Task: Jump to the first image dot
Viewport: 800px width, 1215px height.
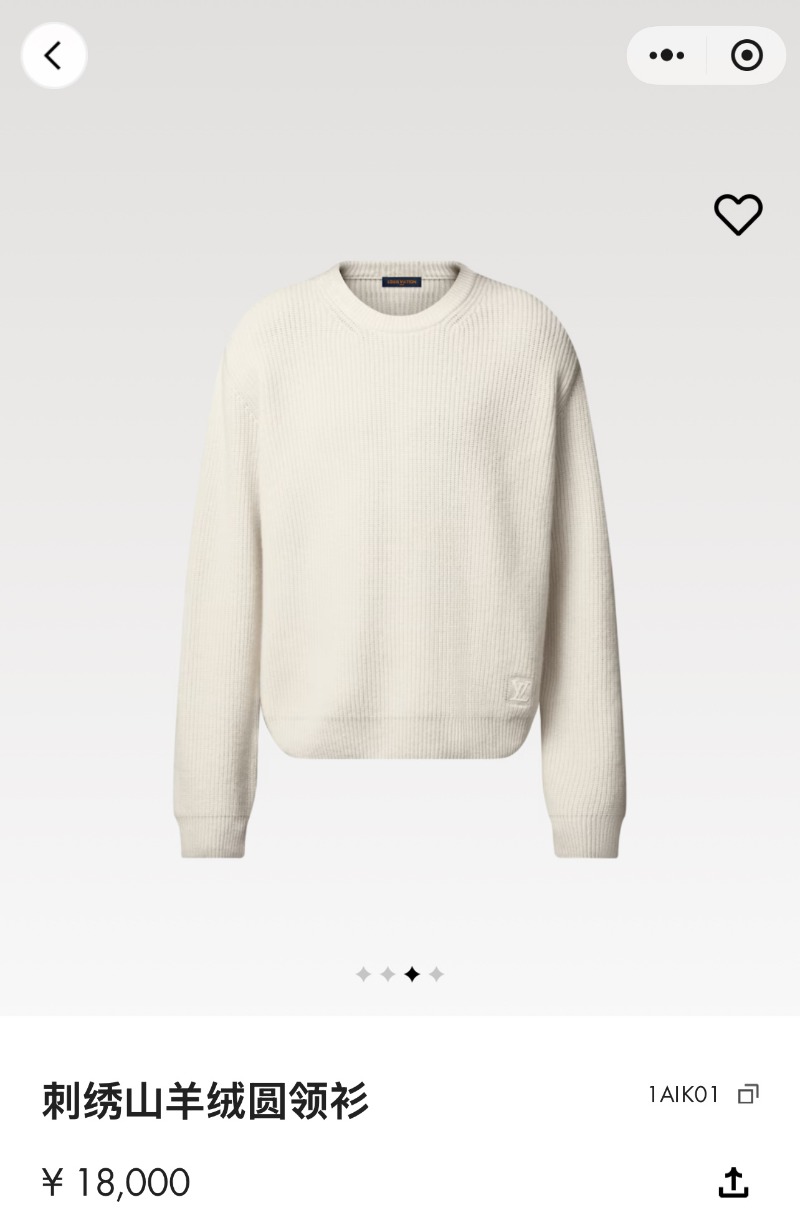Action: (363, 974)
